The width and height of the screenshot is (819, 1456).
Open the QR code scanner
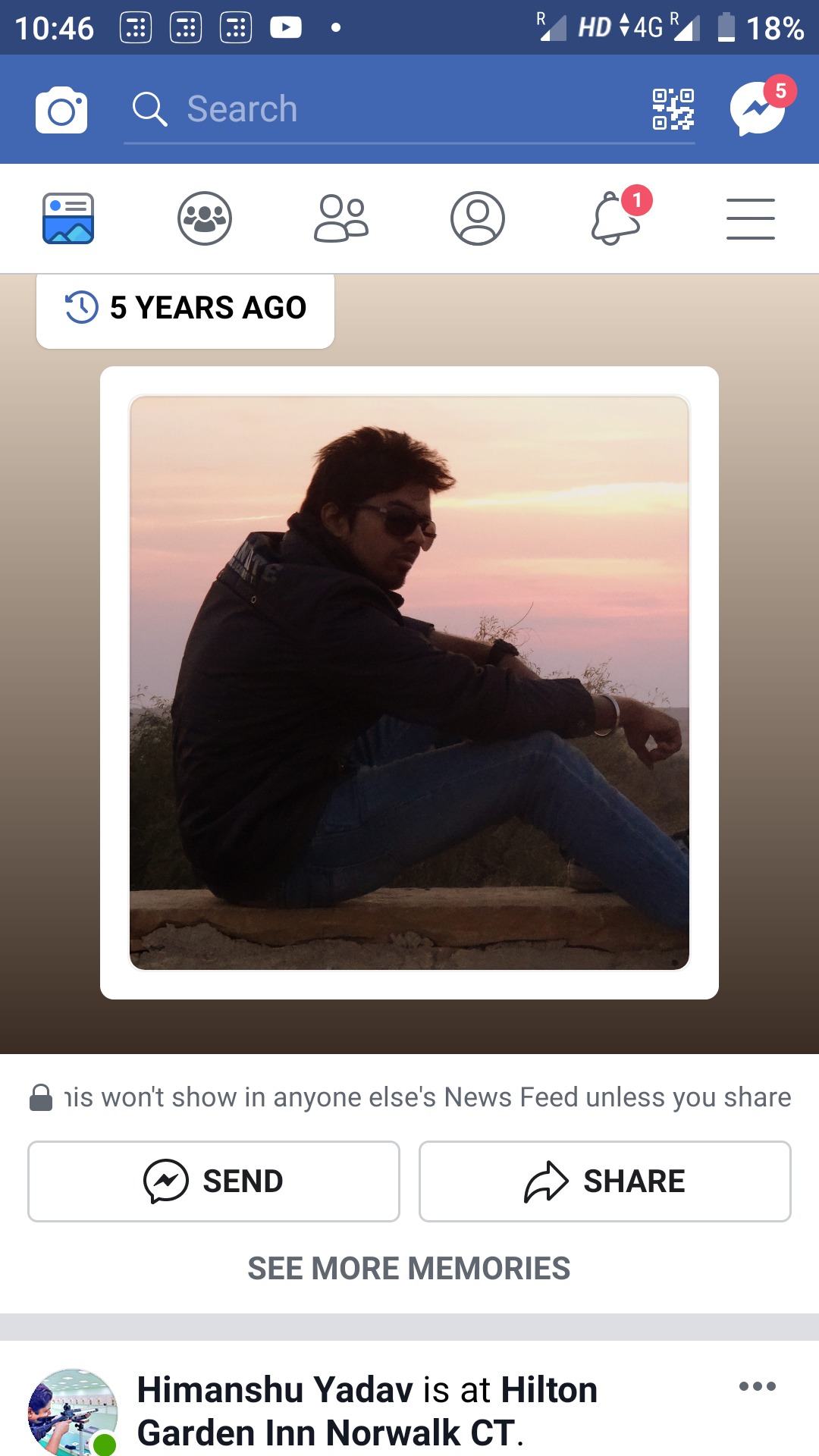(673, 109)
